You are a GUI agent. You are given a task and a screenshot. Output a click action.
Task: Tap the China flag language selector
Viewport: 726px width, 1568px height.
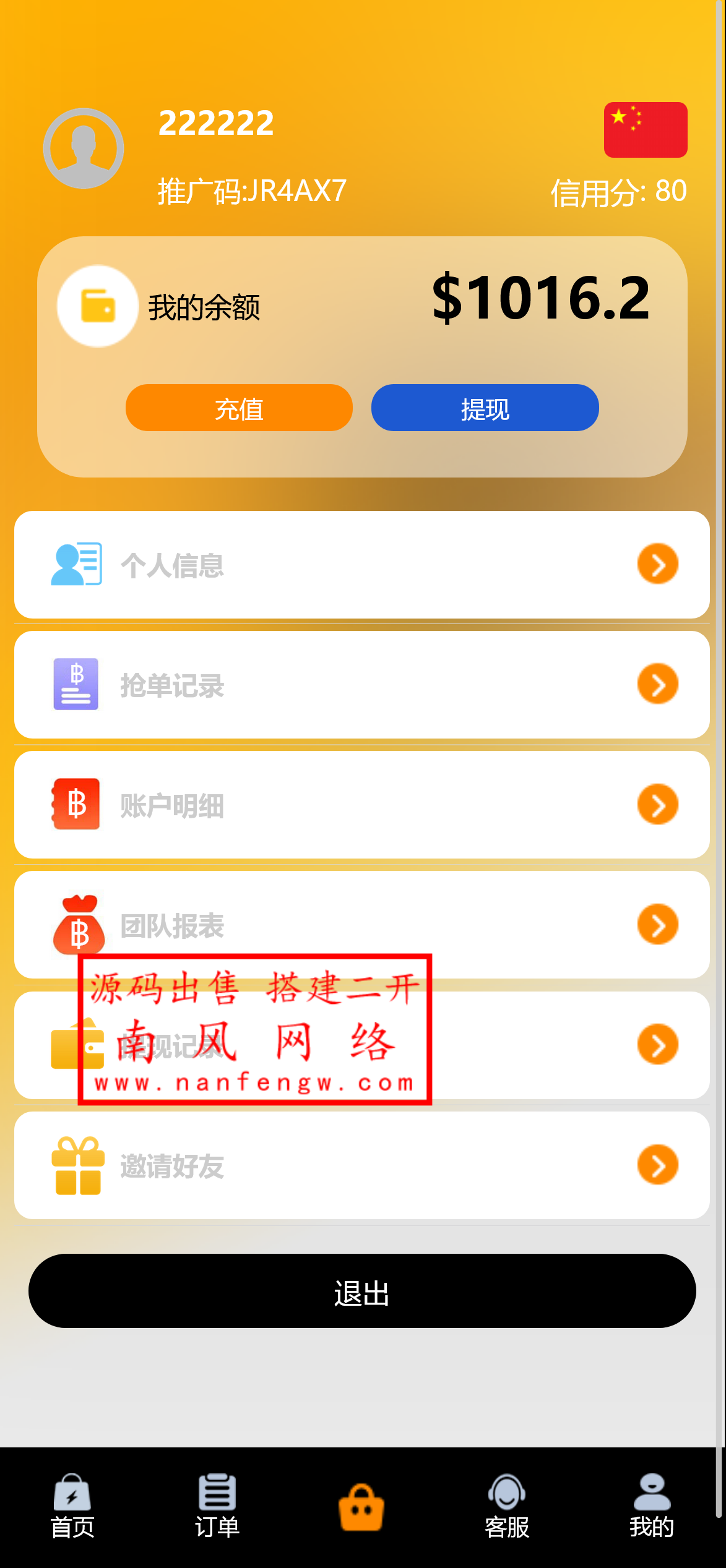click(x=645, y=130)
